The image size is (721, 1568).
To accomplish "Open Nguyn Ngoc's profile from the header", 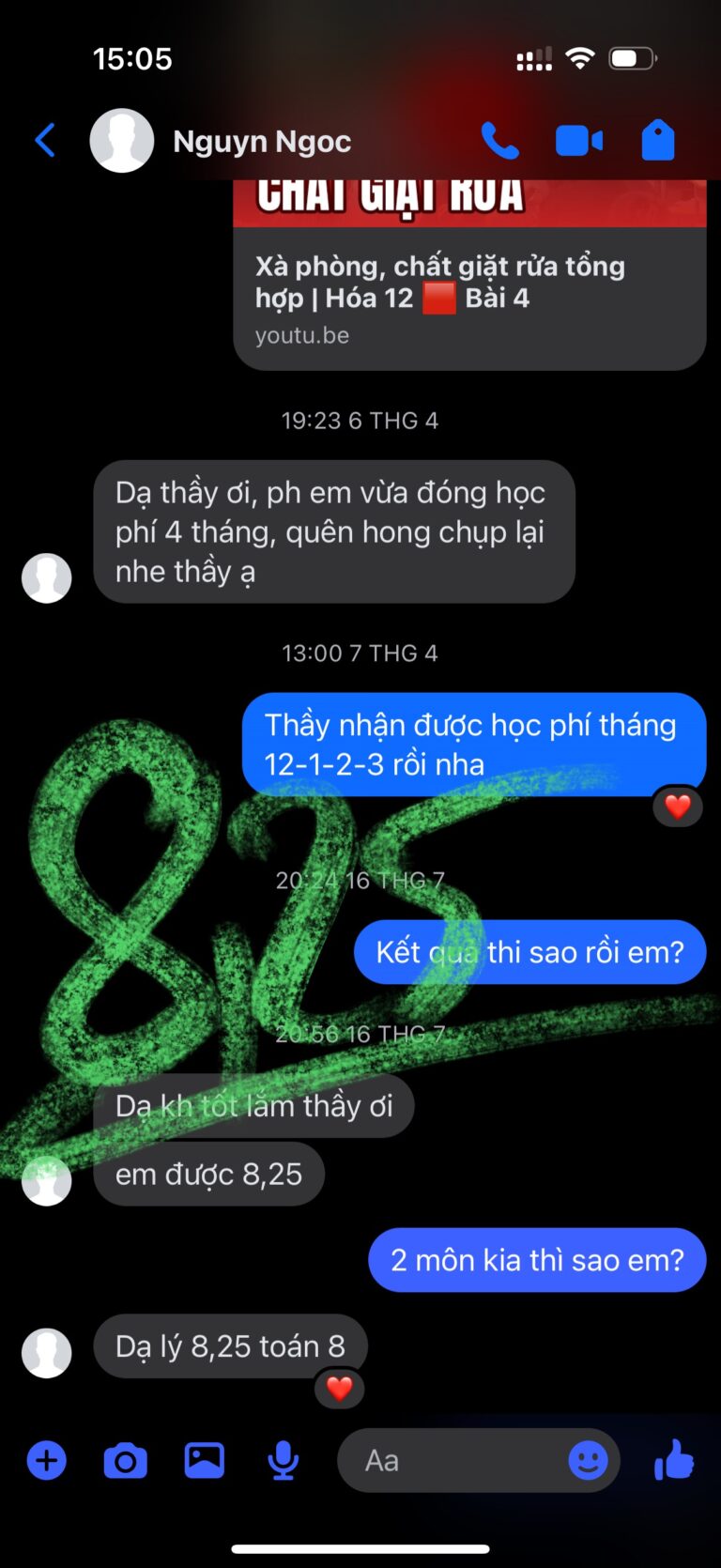I will [261, 141].
